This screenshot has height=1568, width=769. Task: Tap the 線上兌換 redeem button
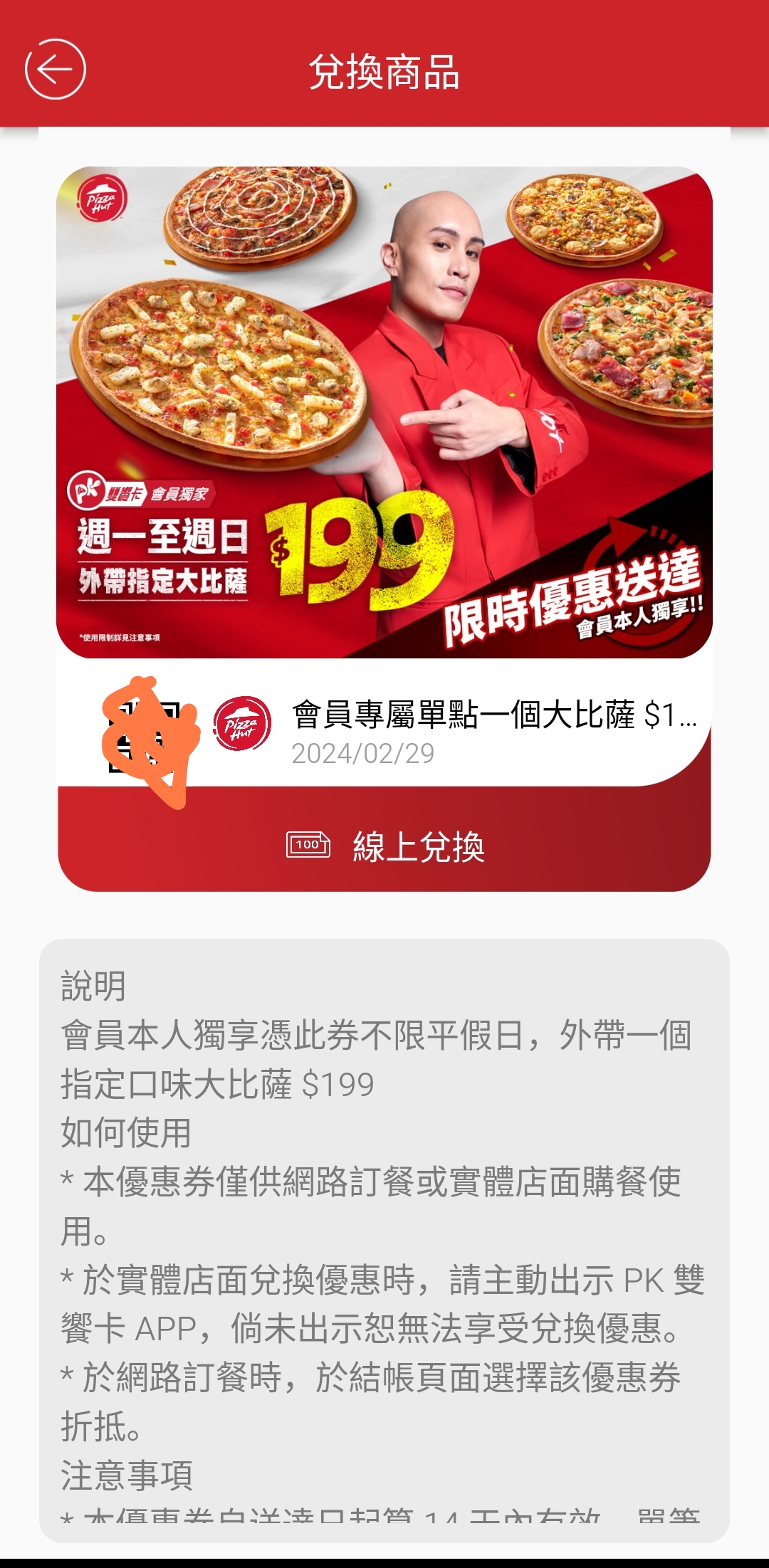click(x=384, y=846)
